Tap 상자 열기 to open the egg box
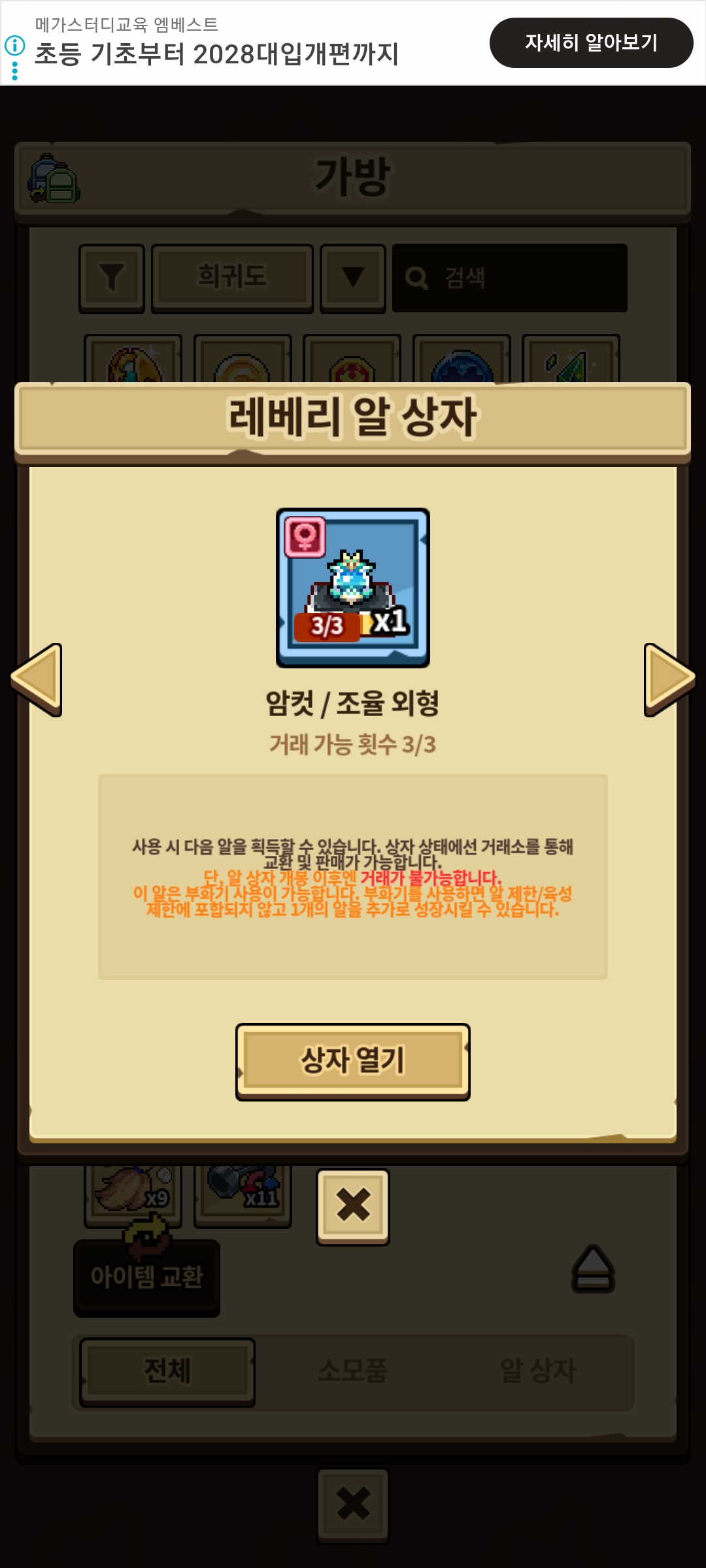 pyautogui.click(x=352, y=1061)
